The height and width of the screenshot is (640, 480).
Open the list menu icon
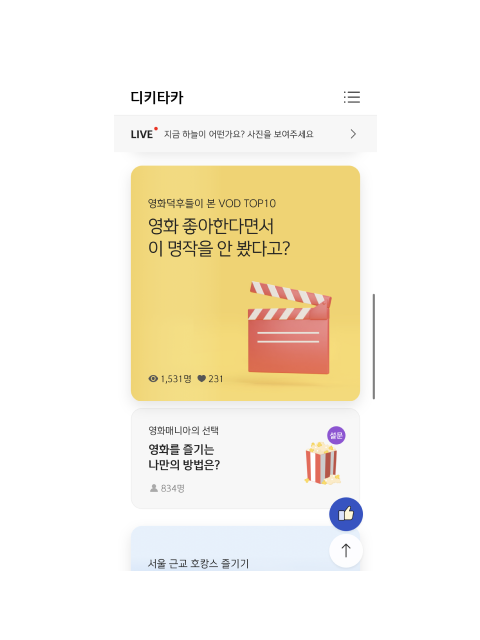(x=351, y=97)
